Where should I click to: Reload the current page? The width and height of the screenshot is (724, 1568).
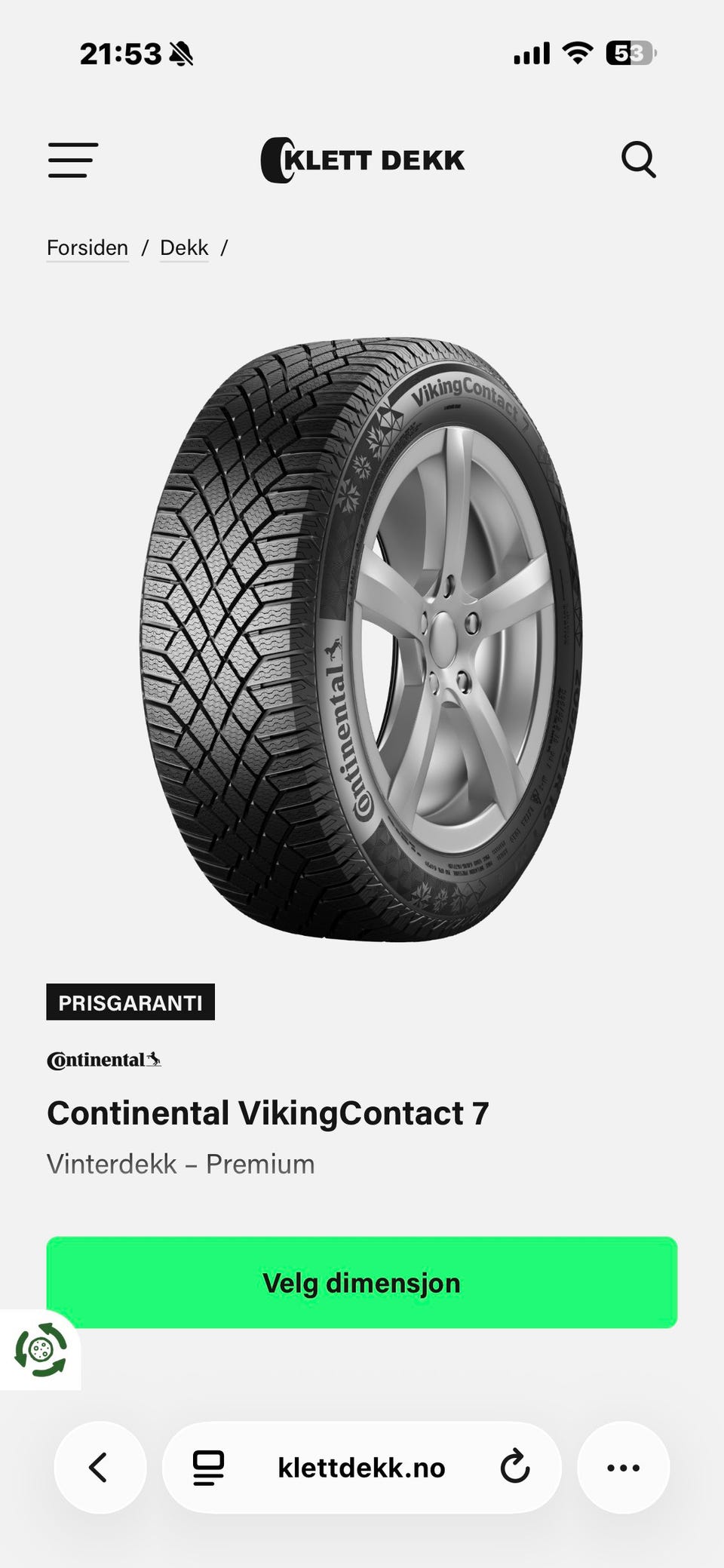point(515,1468)
